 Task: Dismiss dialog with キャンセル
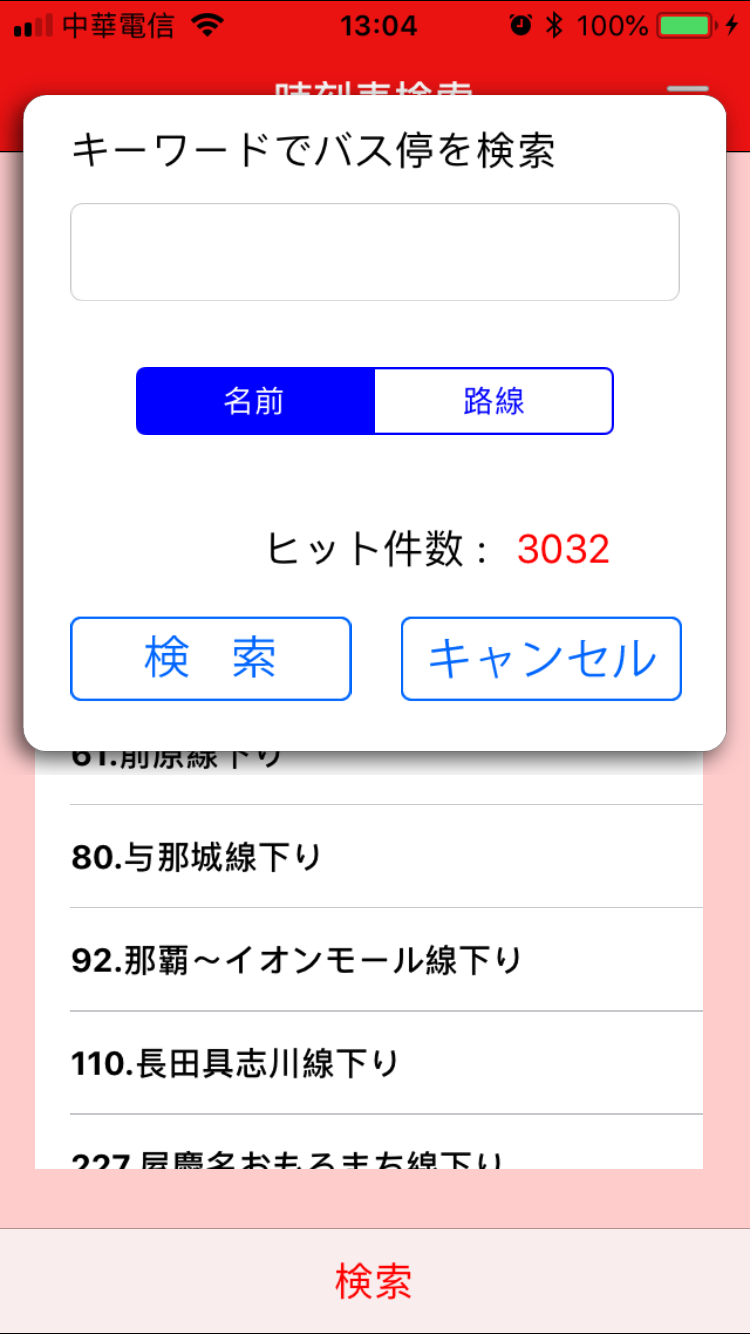pos(541,659)
